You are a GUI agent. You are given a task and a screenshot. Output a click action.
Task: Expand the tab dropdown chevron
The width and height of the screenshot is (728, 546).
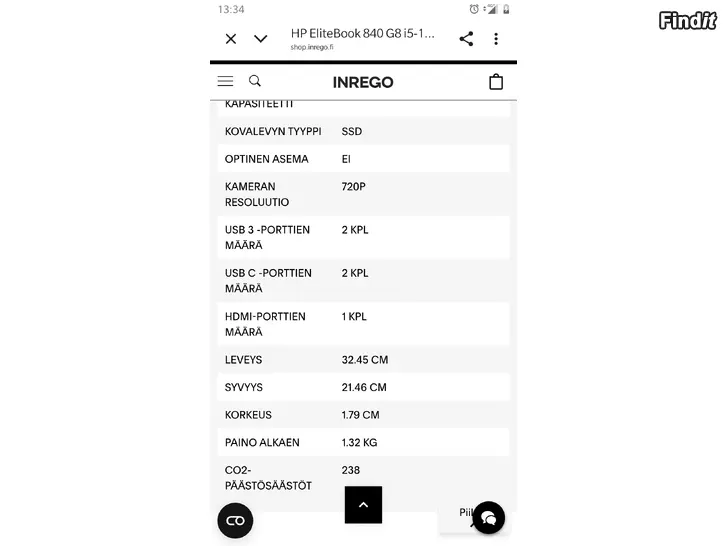click(x=261, y=39)
